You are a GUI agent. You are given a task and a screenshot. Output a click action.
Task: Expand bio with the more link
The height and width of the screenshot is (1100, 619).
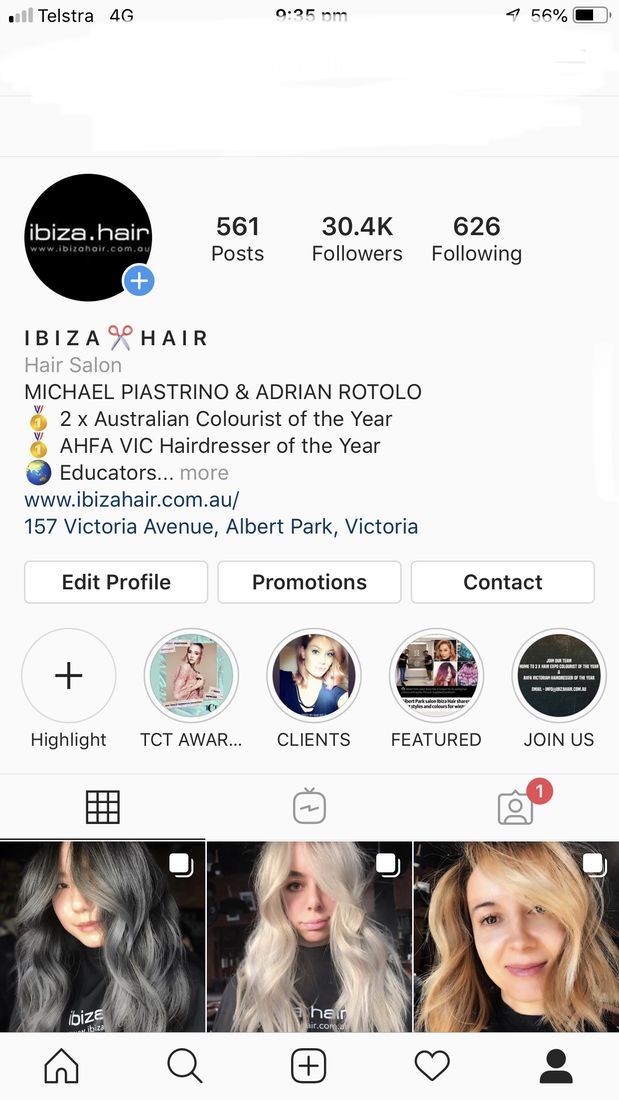coord(204,473)
